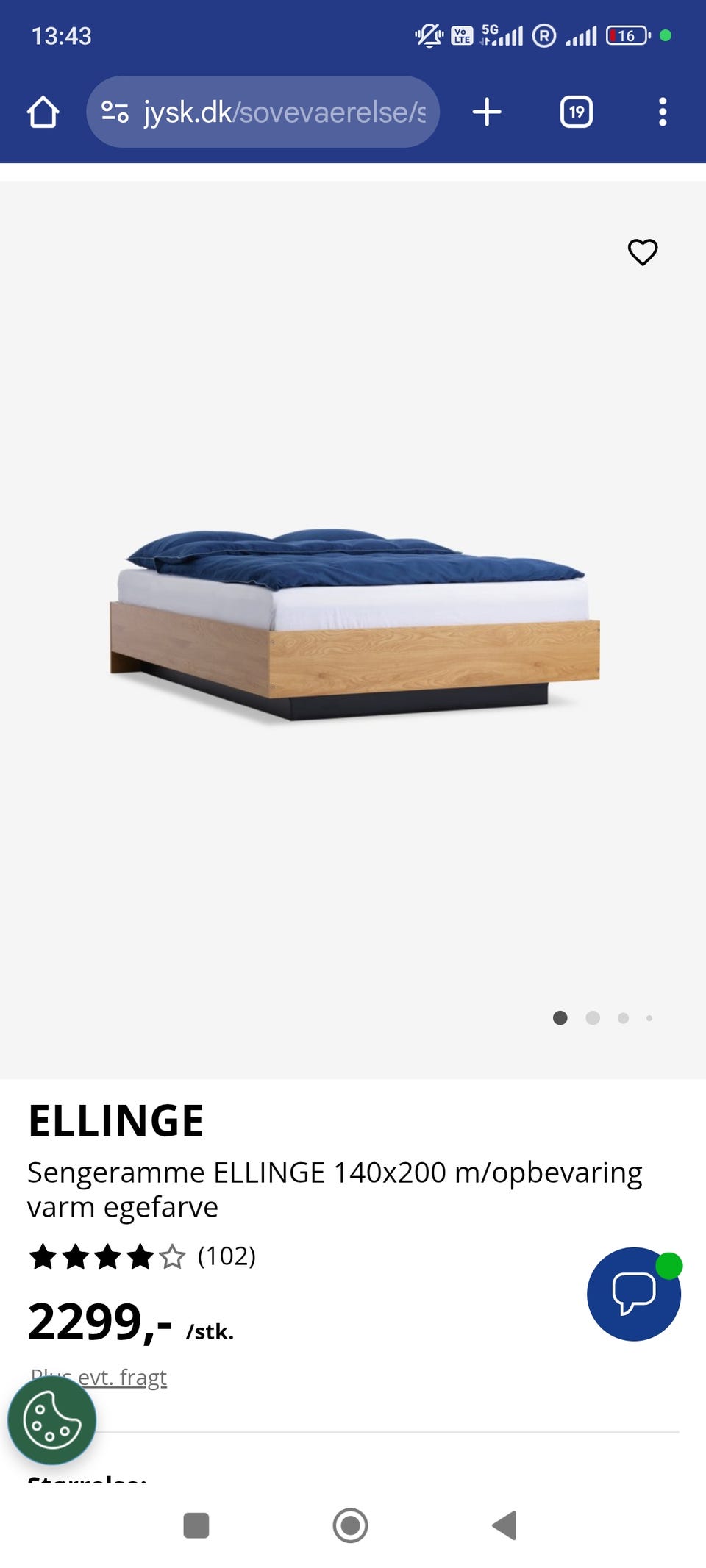
Task: Open cookie settings button
Action: coord(51,1420)
